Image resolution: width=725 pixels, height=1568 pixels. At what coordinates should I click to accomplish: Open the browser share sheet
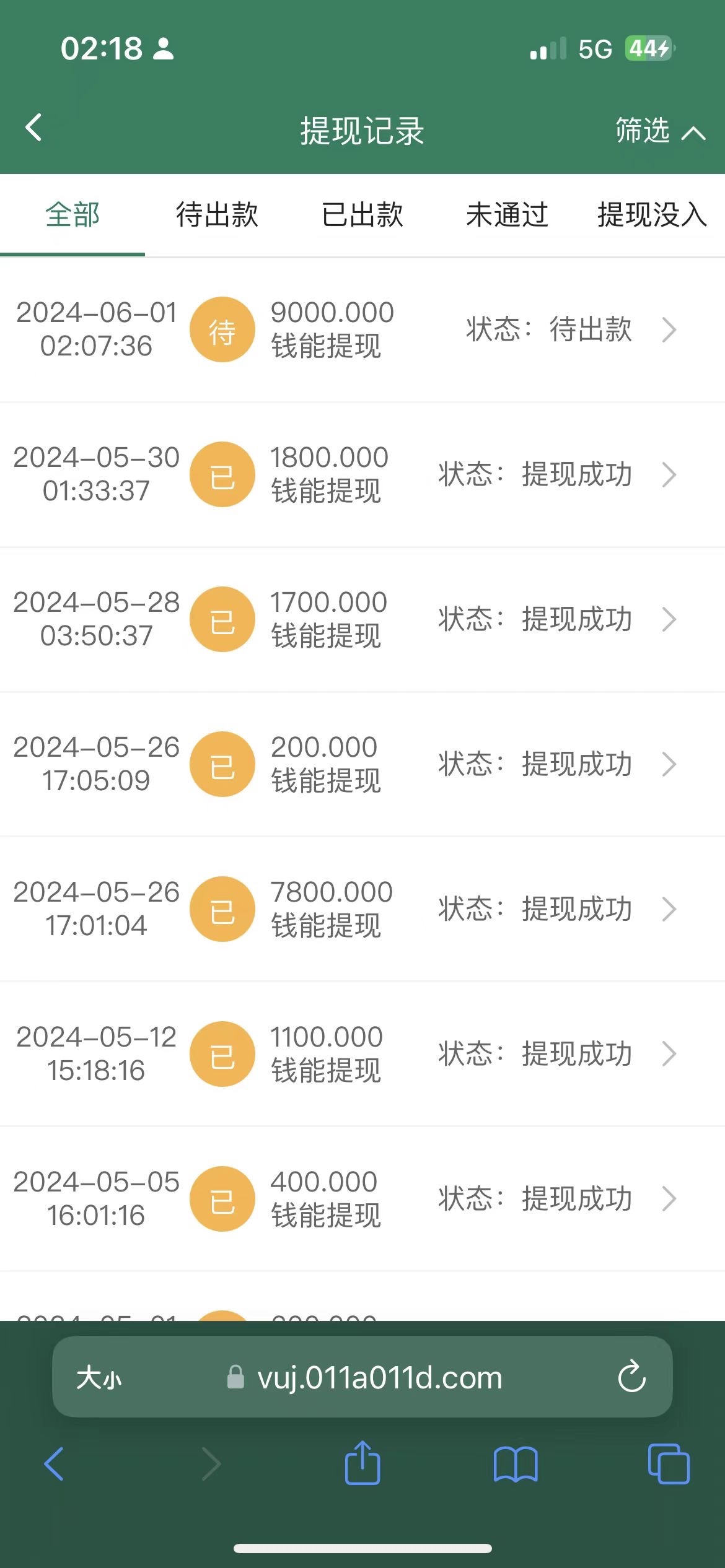(362, 1464)
